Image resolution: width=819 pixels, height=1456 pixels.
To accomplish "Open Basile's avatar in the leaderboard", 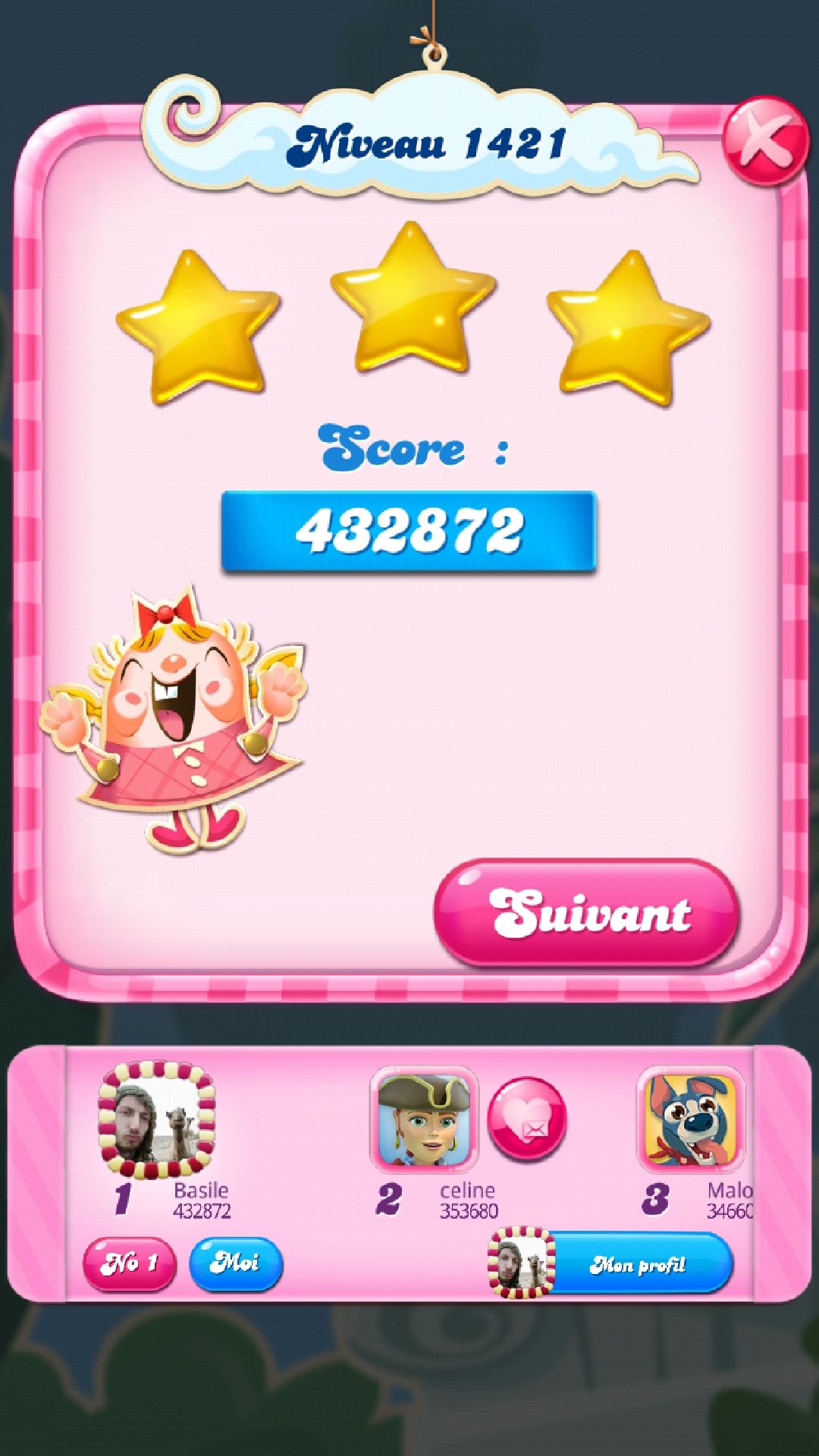I will 157,1121.
